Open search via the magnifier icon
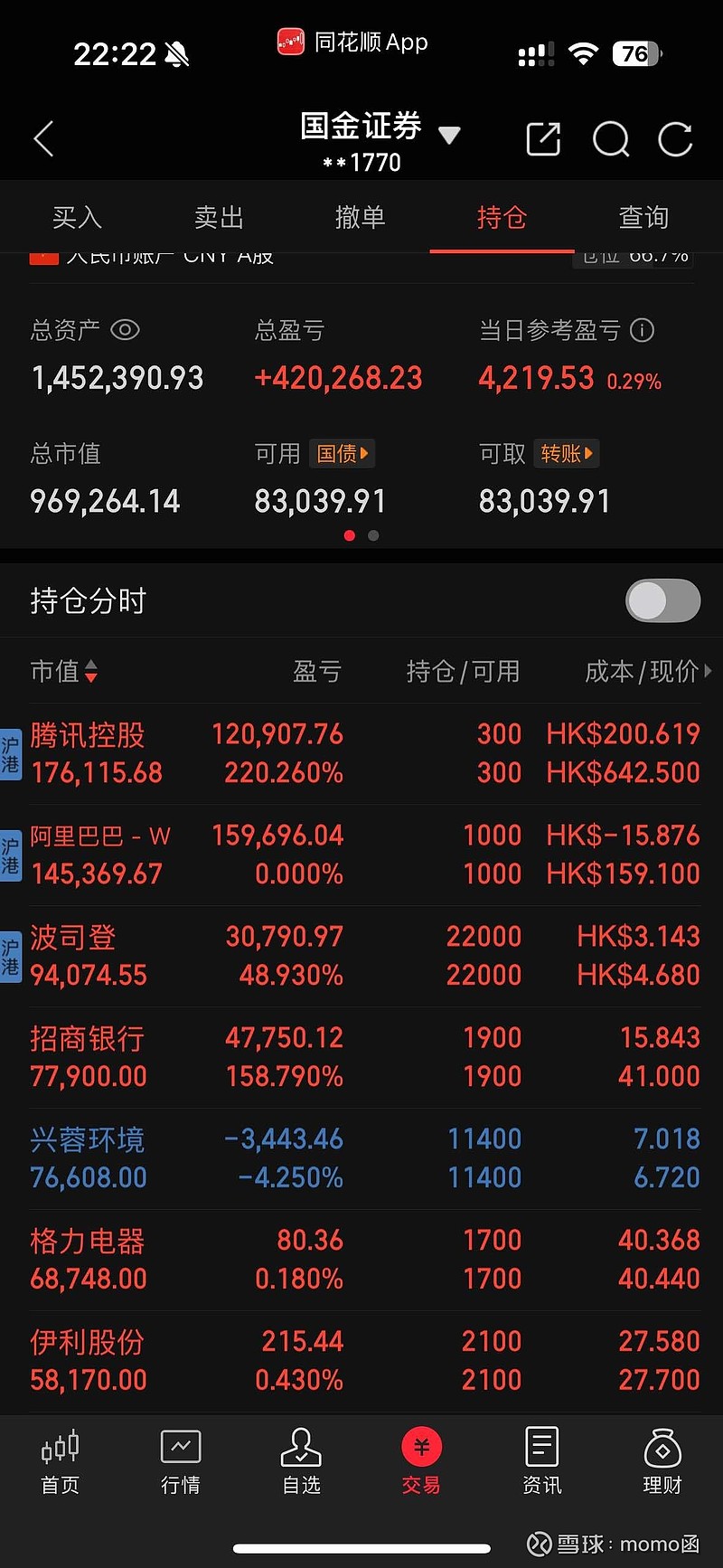Screen dimensions: 723x1568 click(611, 139)
